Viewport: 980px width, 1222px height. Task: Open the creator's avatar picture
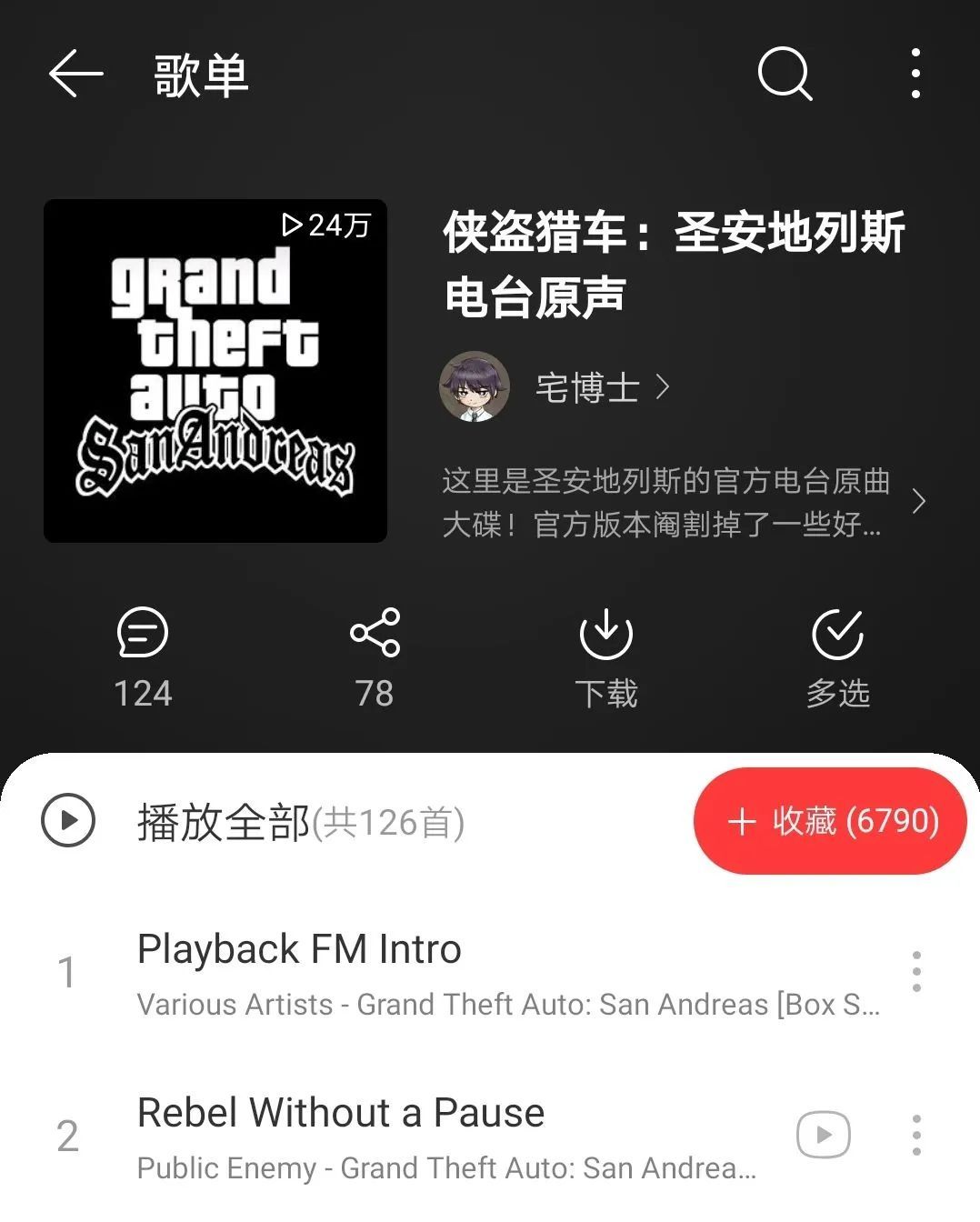475,386
